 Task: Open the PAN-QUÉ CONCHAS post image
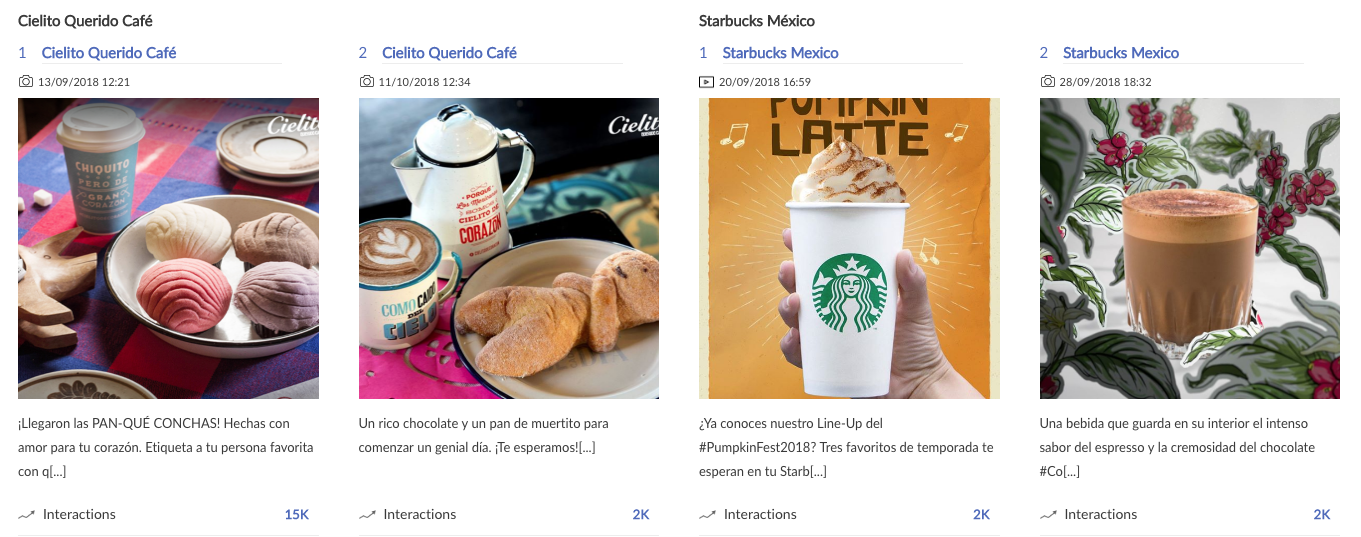click(x=168, y=248)
